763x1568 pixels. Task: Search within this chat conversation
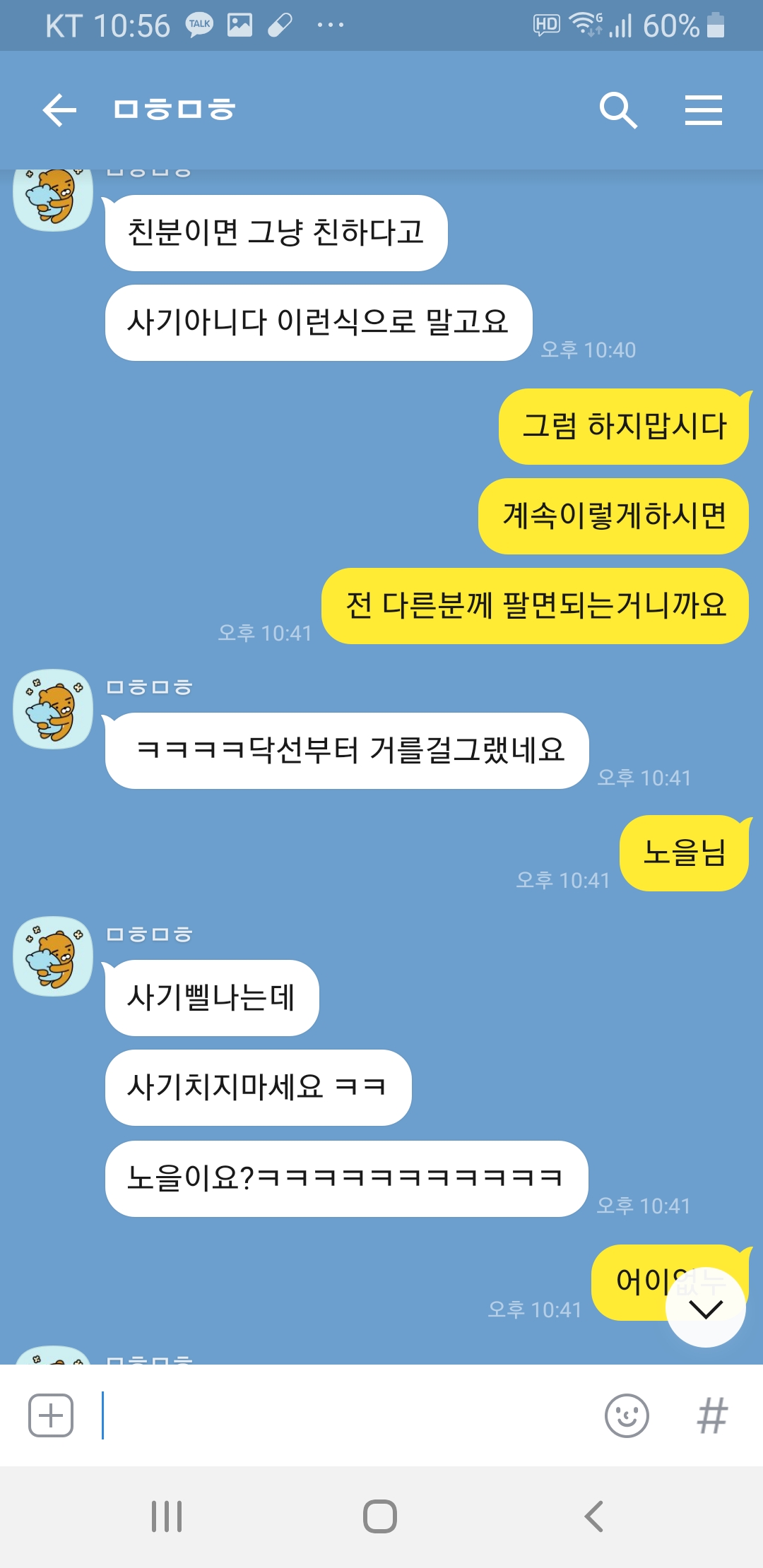[618, 110]
